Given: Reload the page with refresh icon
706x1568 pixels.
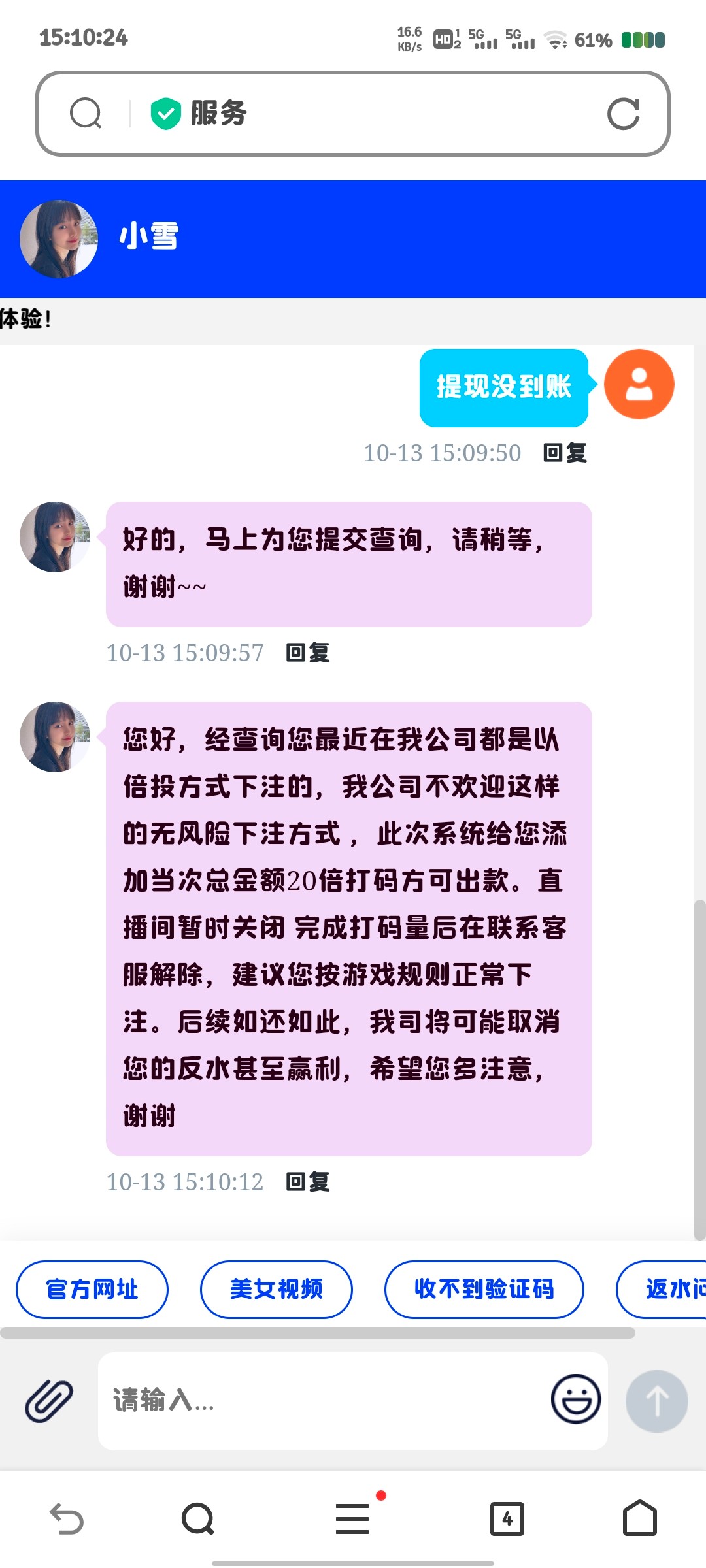Looking at the screenshot, I should [623, 114].
